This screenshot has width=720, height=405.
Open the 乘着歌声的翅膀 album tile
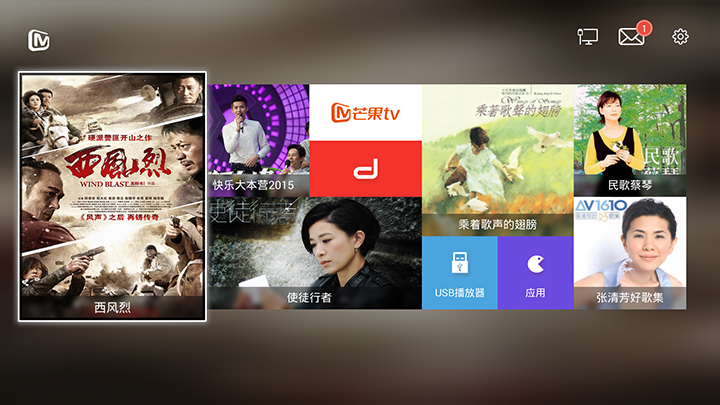point(497,160)
